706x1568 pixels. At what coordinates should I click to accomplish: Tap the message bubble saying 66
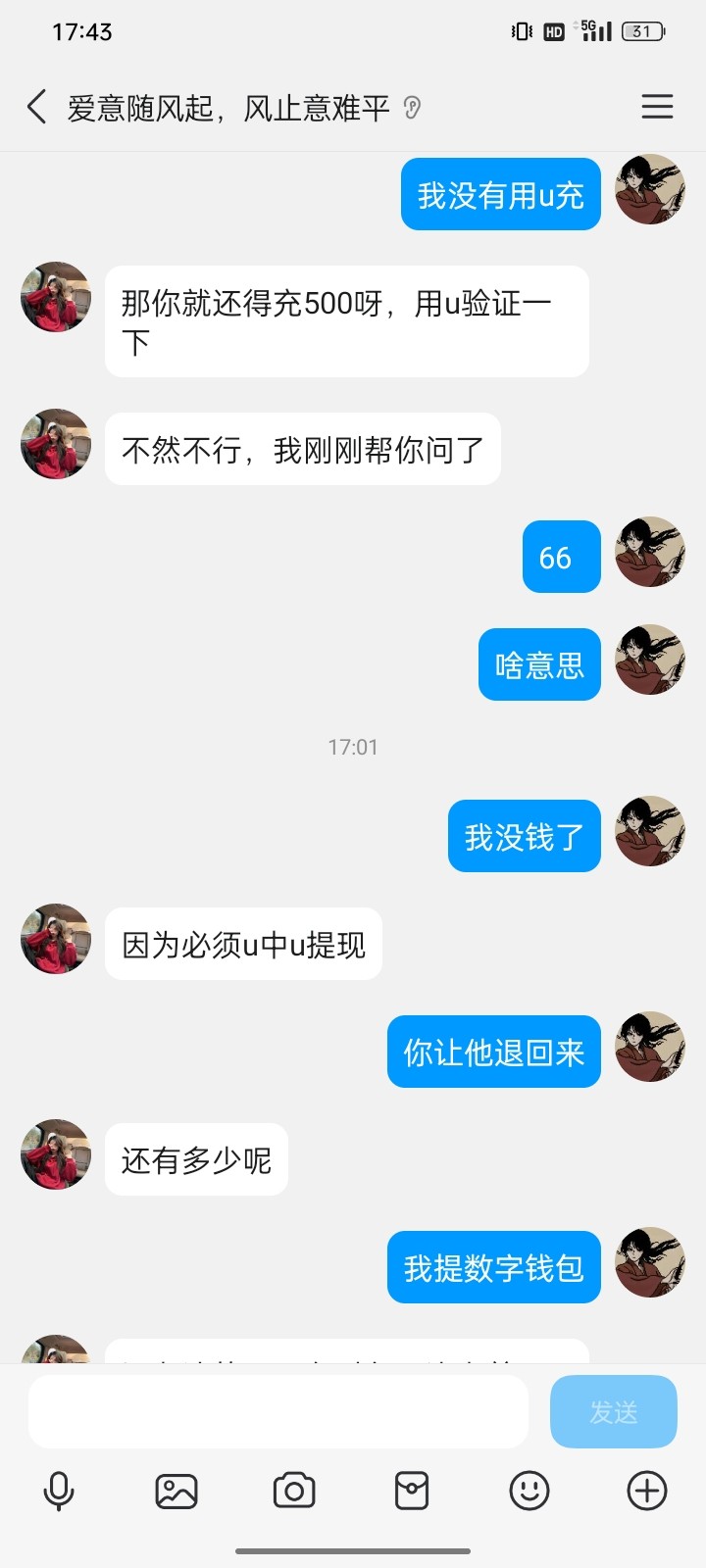[x=560, y=557]
